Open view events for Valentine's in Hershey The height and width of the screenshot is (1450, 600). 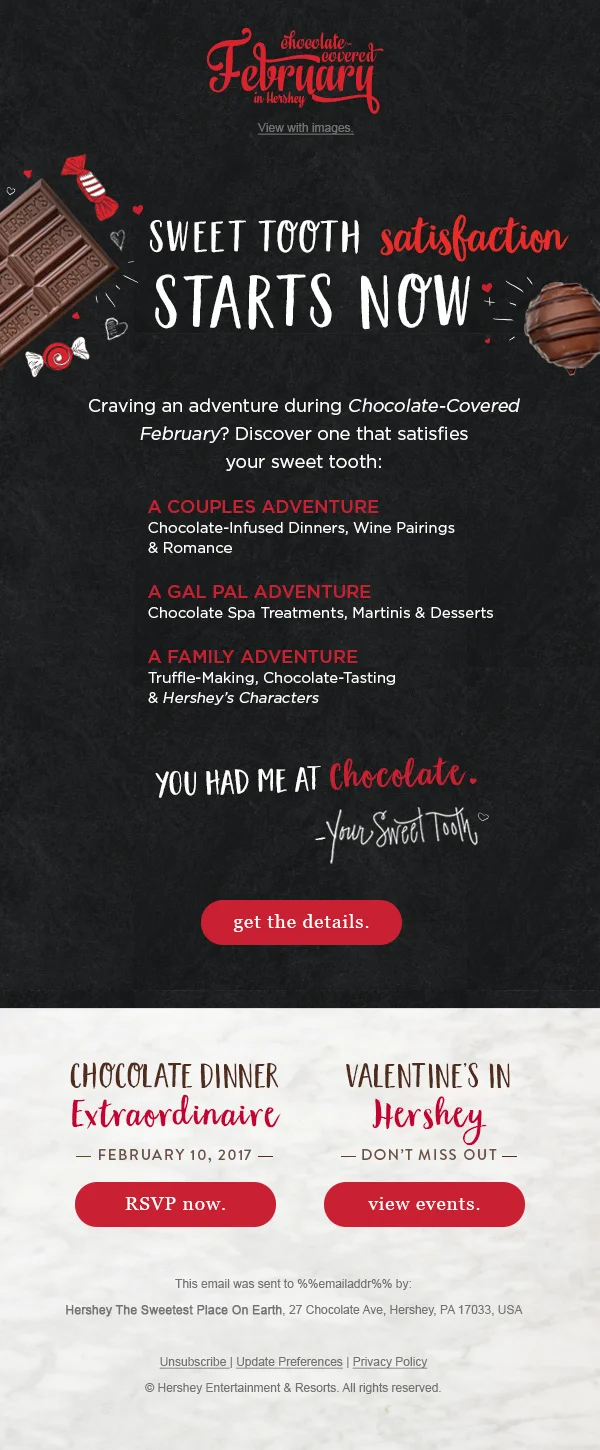424,1204
